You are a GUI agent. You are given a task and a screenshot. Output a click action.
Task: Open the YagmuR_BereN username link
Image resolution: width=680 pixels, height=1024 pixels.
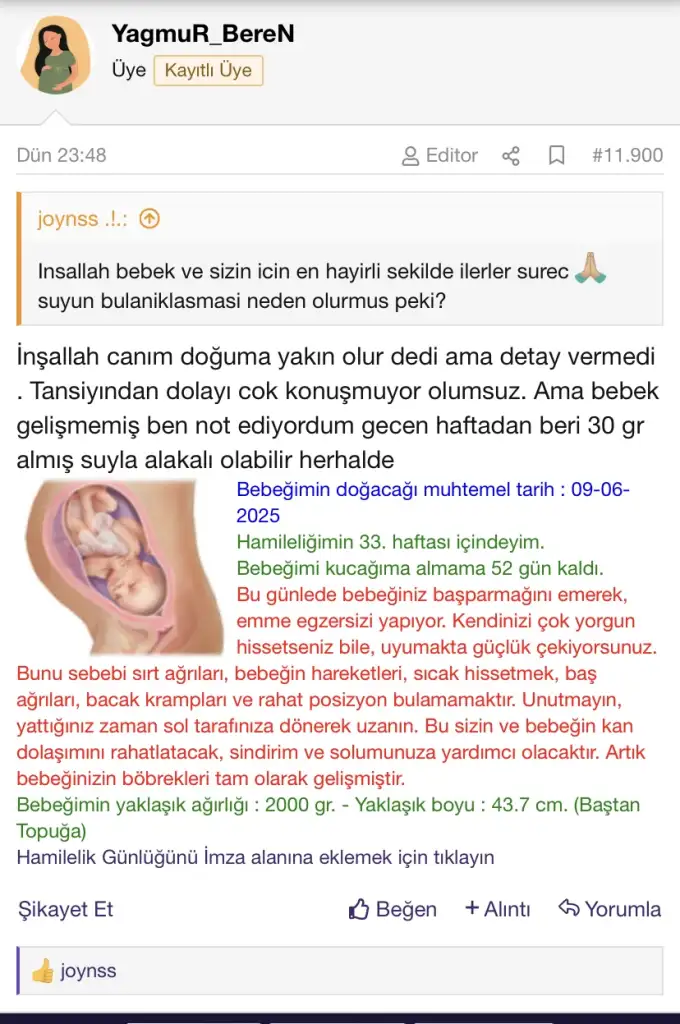(x=203, y=34)
